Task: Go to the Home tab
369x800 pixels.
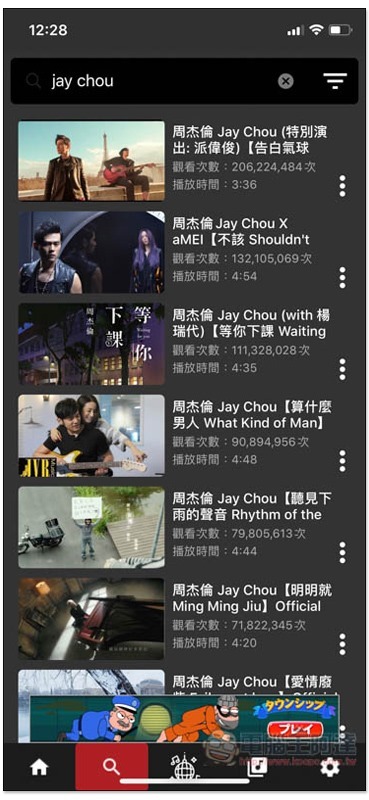Action: tap(39, 767)
